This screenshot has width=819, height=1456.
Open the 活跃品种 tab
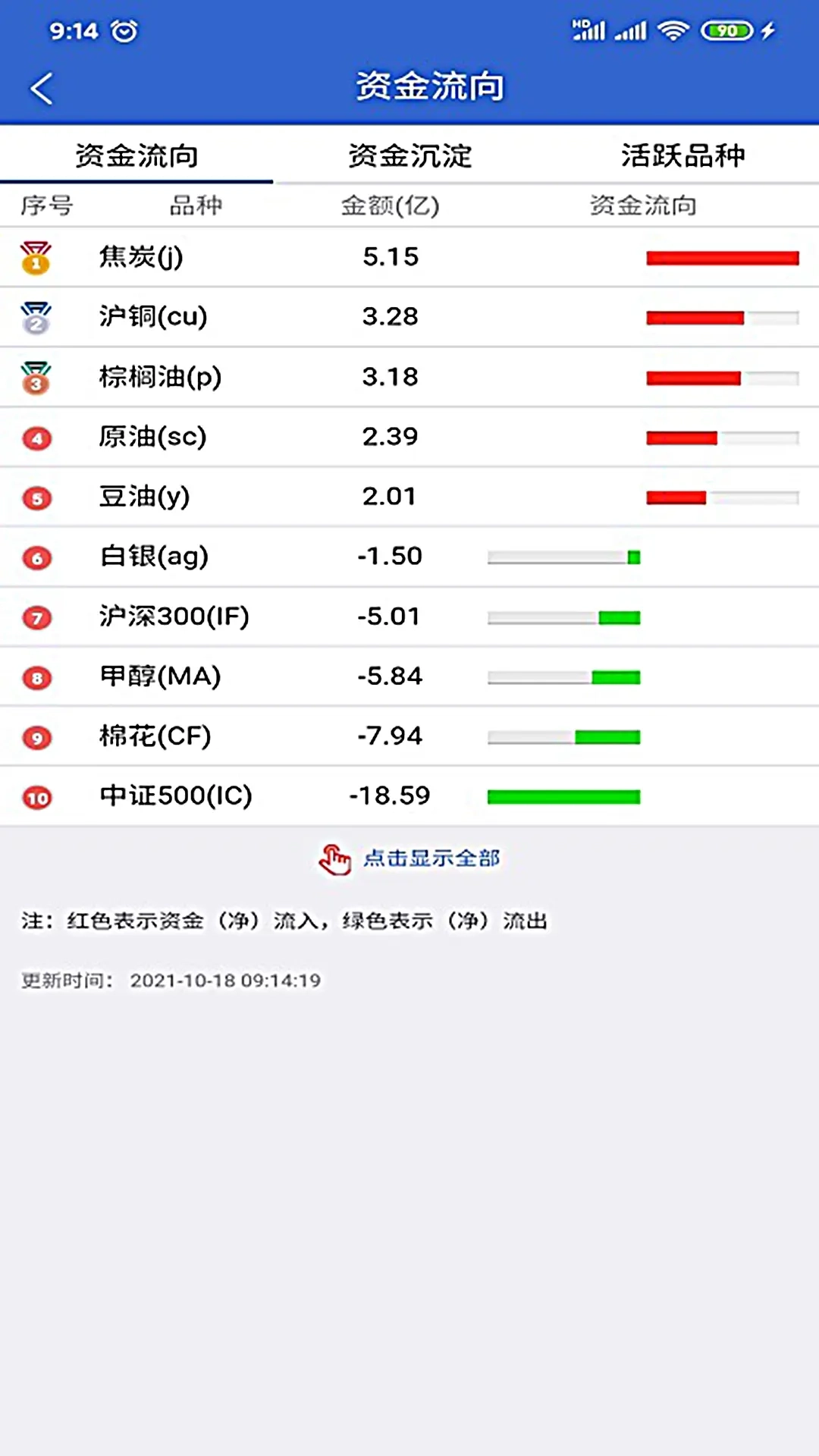(681, 155)
